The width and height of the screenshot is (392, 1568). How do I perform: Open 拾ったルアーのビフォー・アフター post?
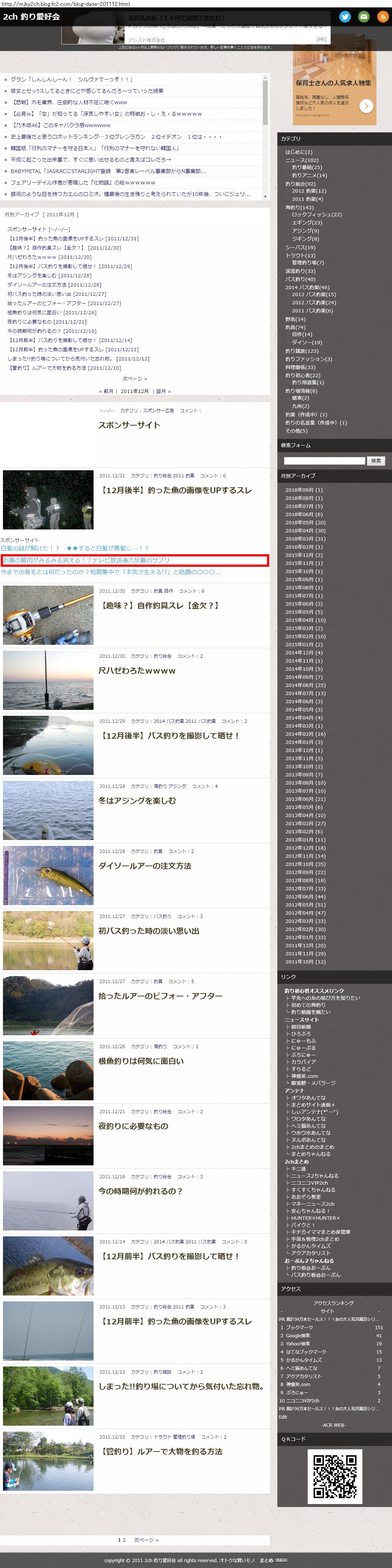point(160,996)
